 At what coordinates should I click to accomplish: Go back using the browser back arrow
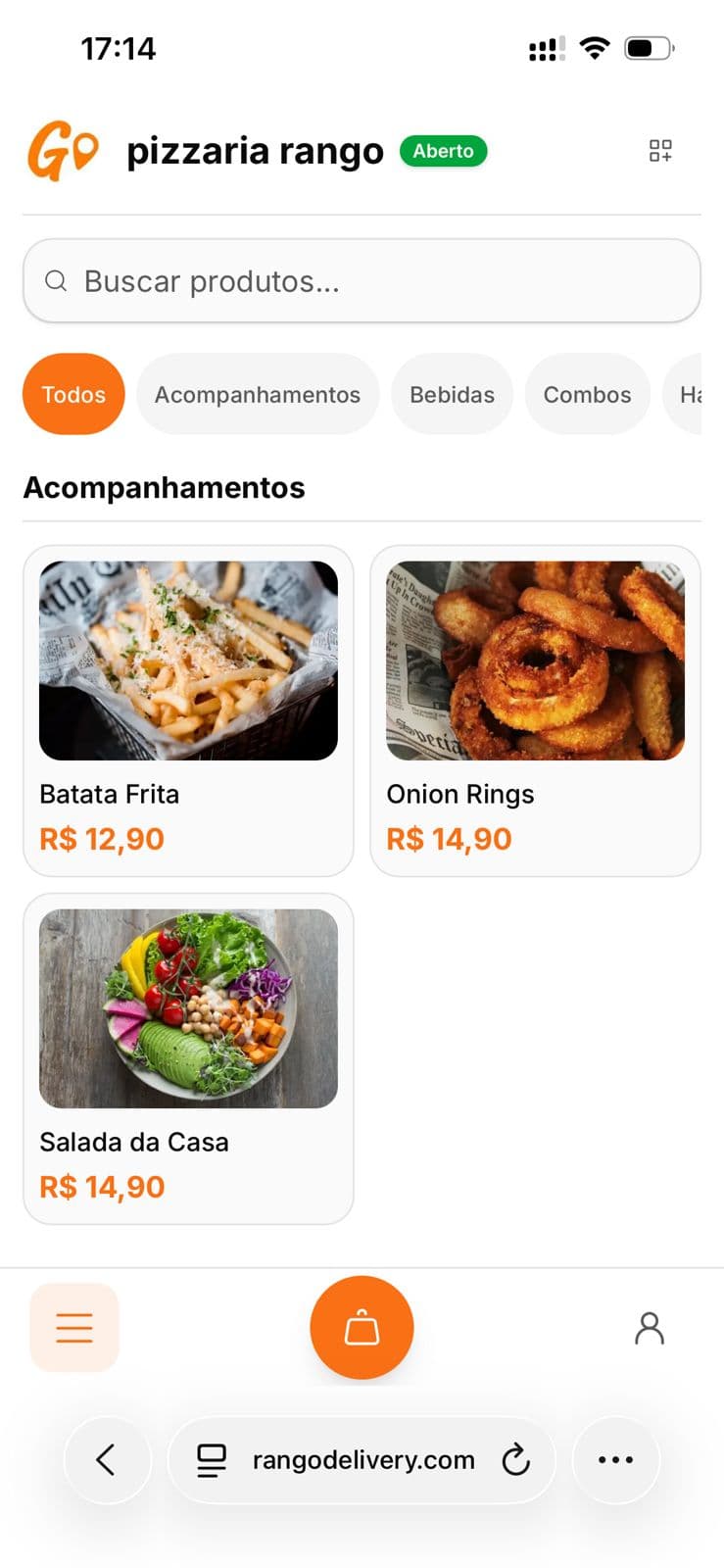108,1459
